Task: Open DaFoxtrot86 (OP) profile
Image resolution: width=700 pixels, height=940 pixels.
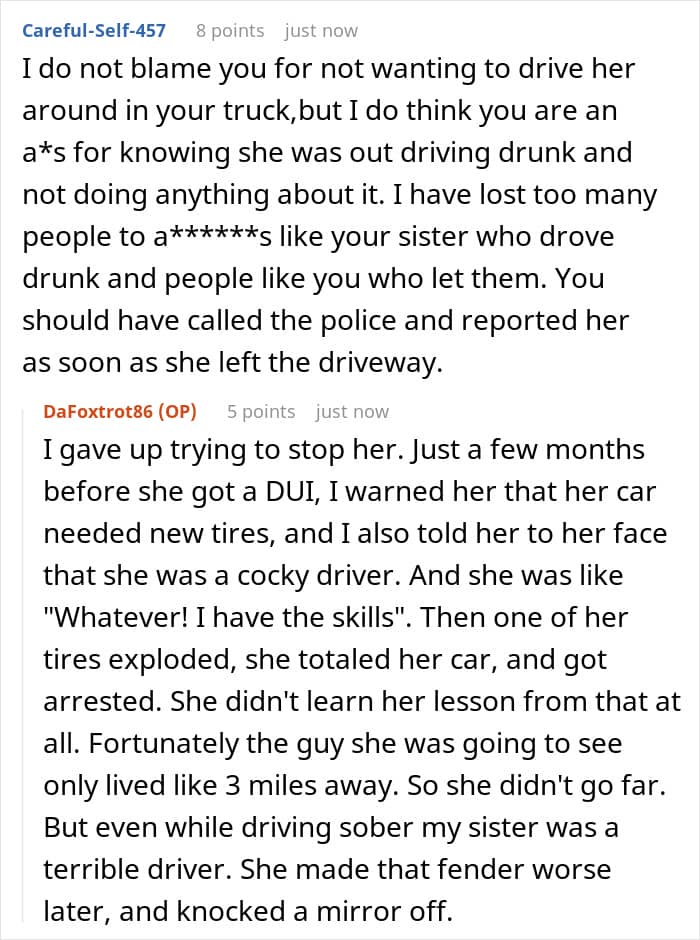Action: pos(120,411)
